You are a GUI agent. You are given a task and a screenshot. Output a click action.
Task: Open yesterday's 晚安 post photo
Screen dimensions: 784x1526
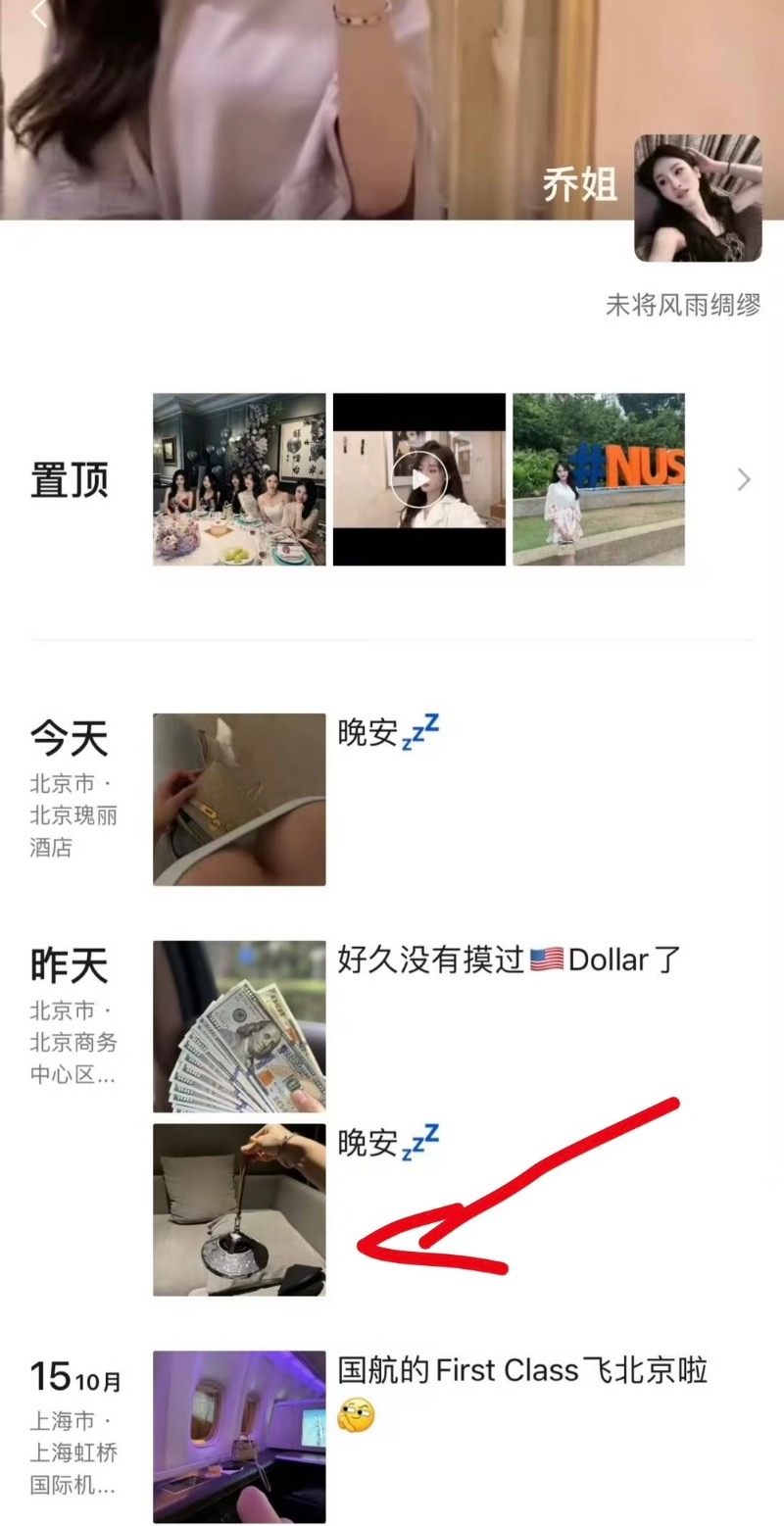point(239,1209)
